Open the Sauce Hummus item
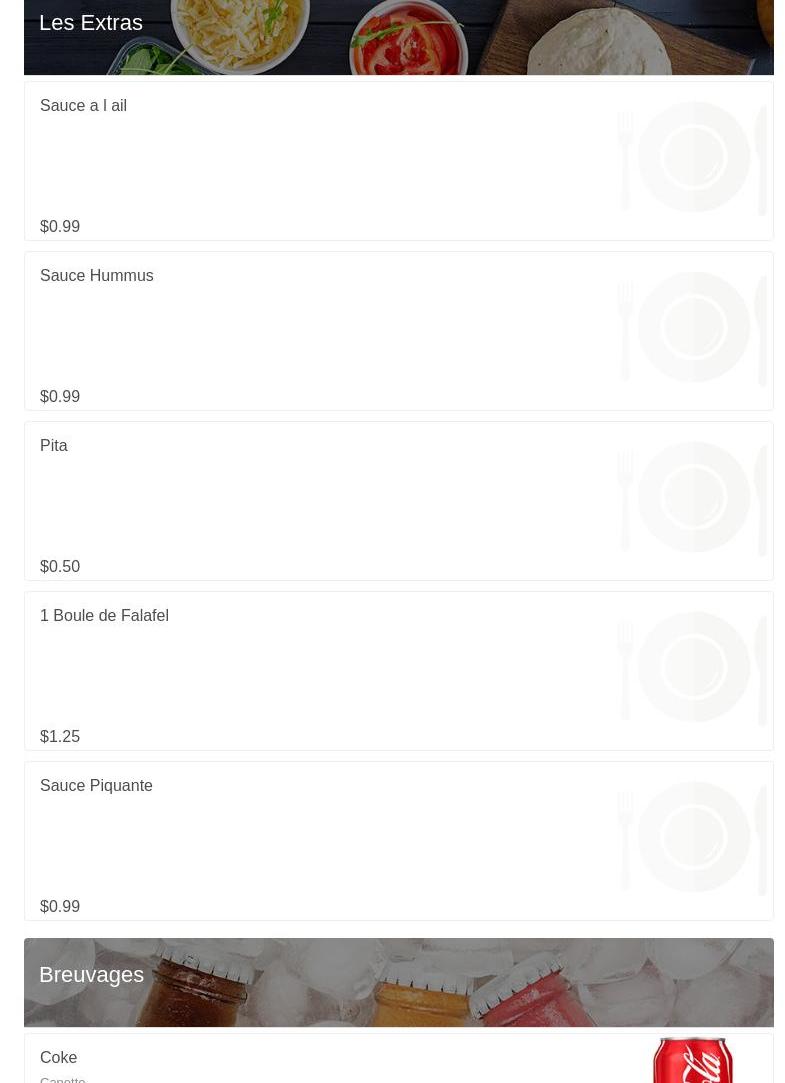This screenshot has width=785, height=1083. point(398,331)
